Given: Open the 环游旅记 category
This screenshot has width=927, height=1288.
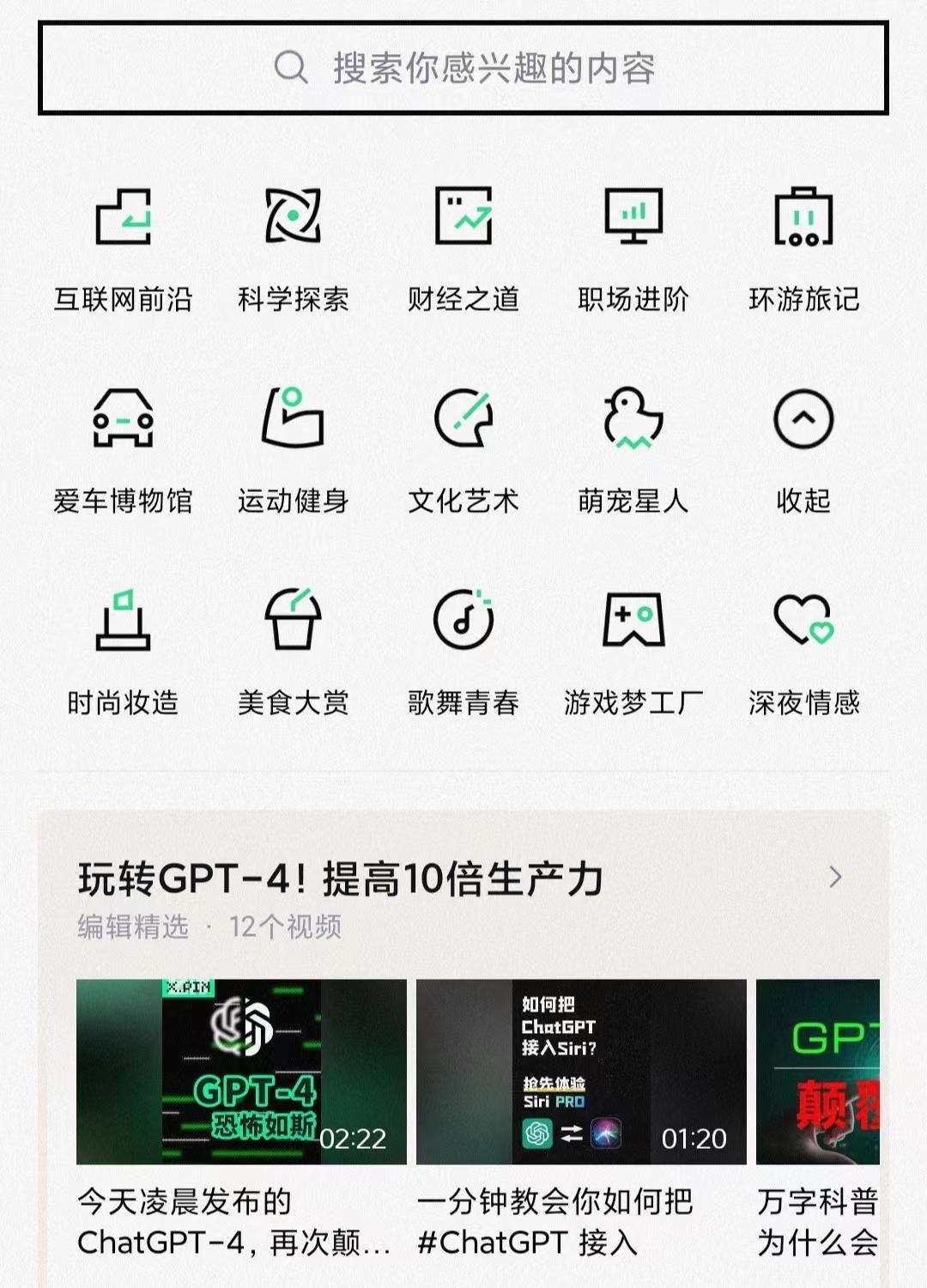Looking at the screenshot, I should click(x=803, y=249).
